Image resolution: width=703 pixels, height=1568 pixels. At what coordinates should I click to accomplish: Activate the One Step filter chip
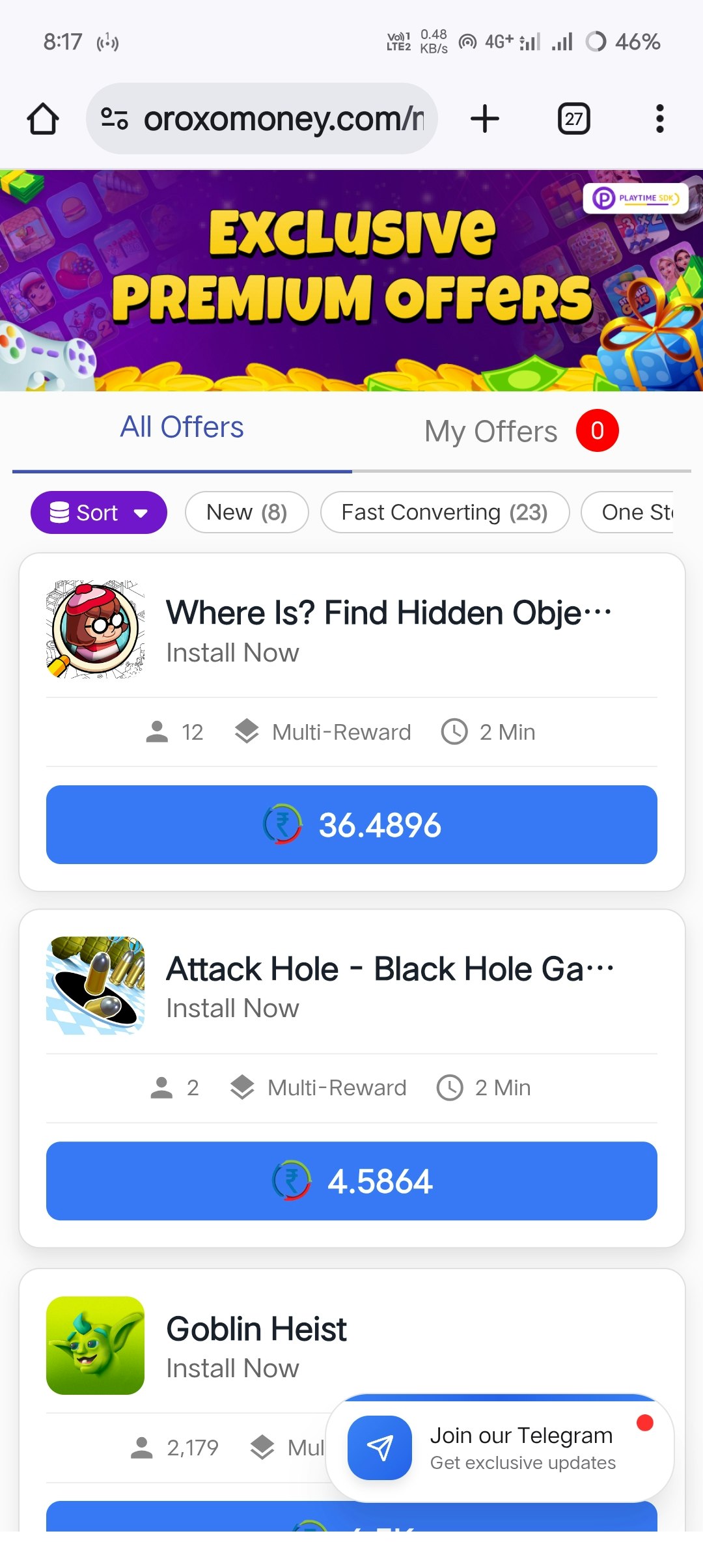pyautogui.click(x=641, y=512)
